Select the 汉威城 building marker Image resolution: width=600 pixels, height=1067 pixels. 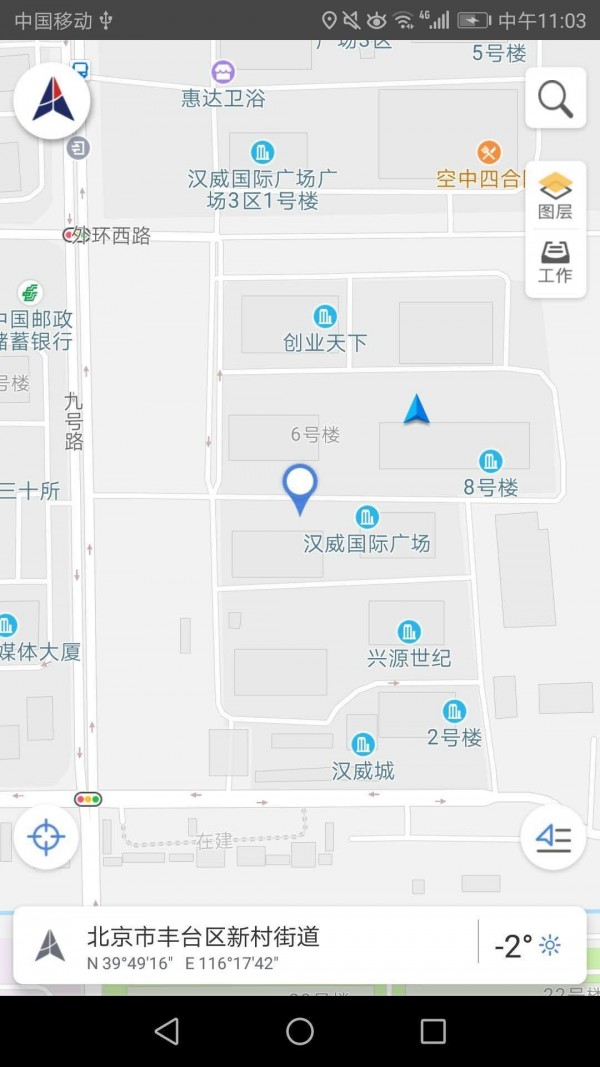coord(363,744)
